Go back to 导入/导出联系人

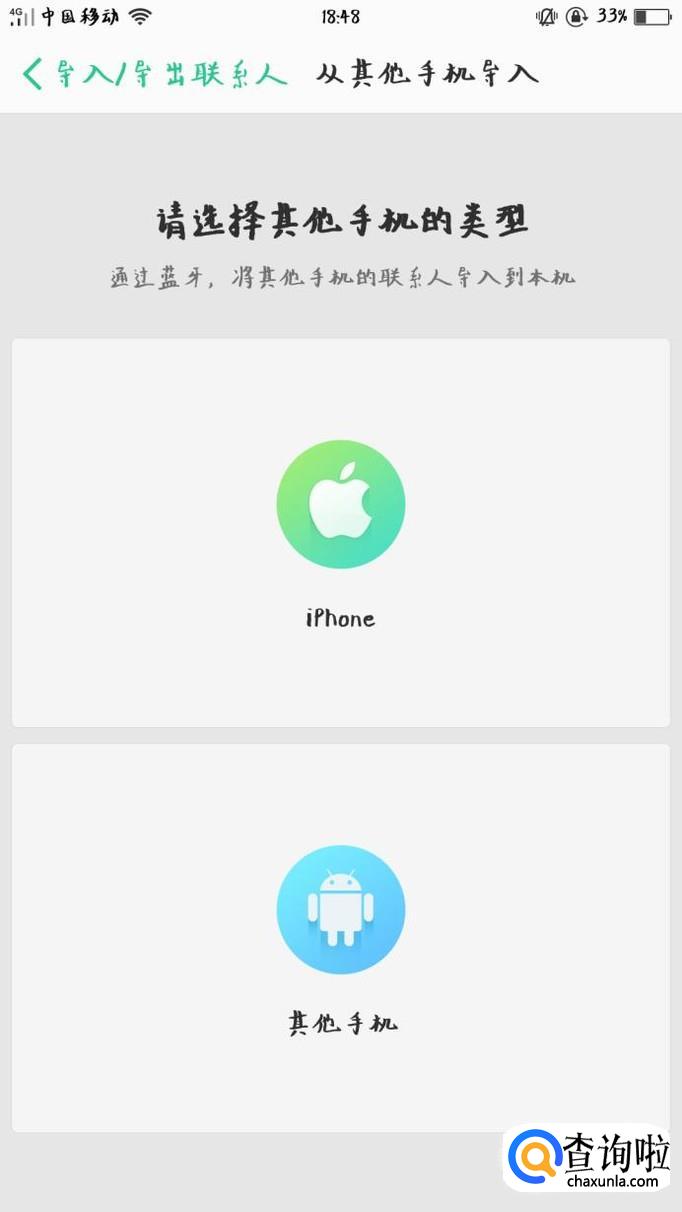coord(150,75)
